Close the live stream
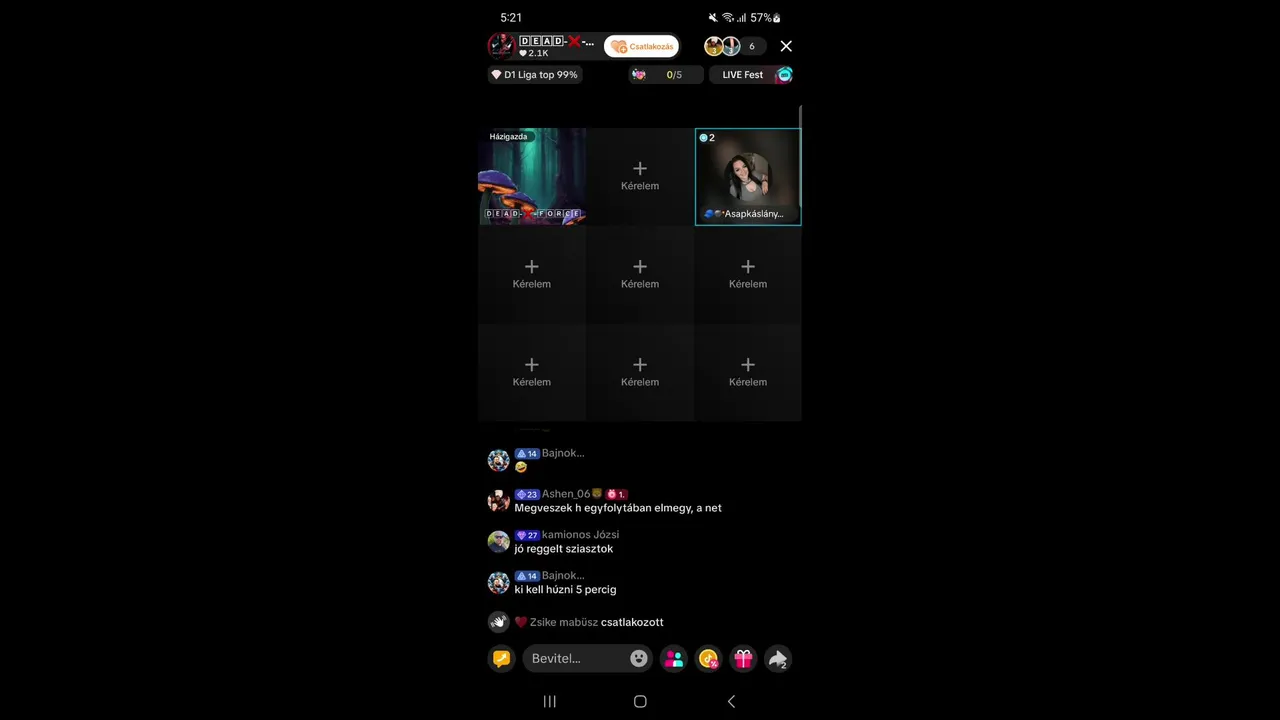Image resolution: width=1280 pixels, height=720 pixels. tap(786, 46)
